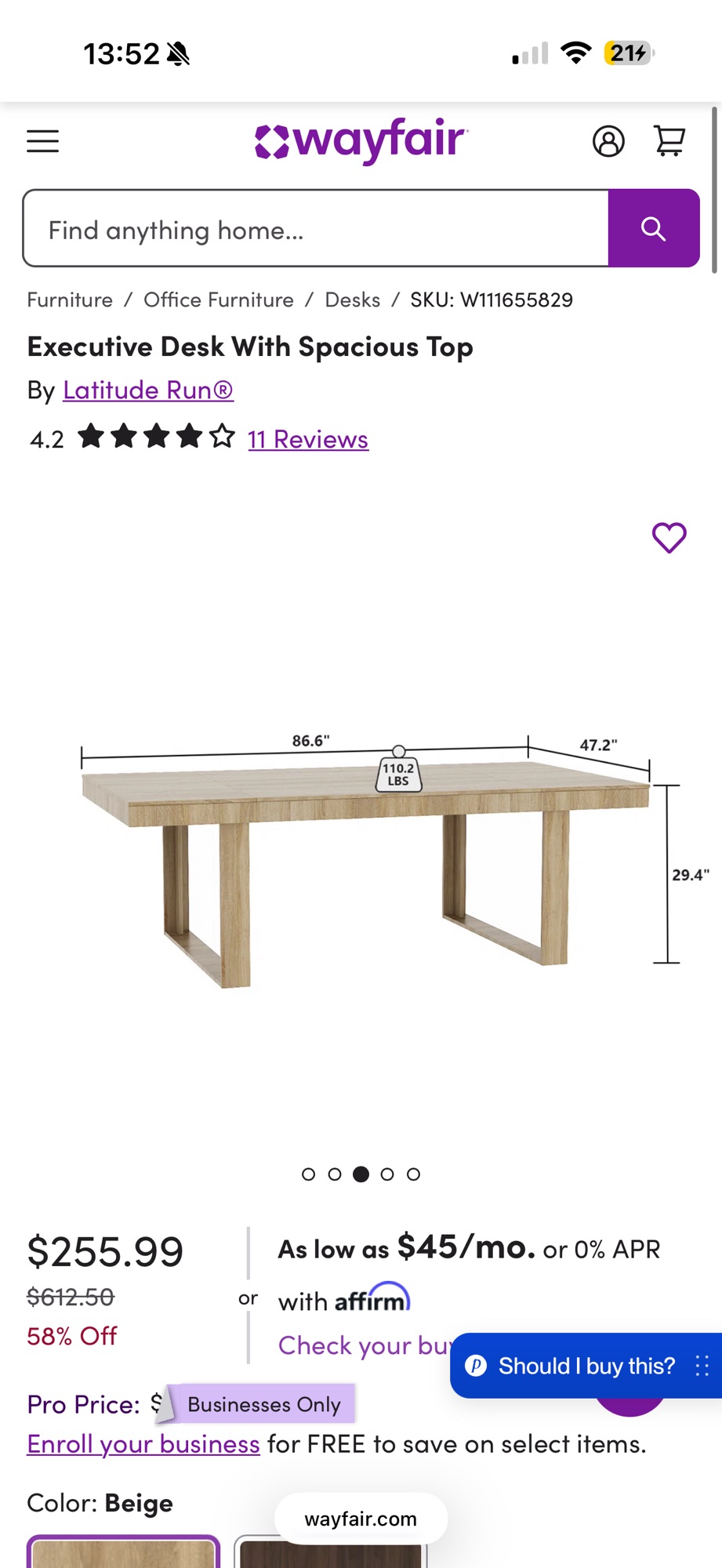Jump to the last image dot
The width and height of the screenshot is (722, 1568).
point(413,1174)
